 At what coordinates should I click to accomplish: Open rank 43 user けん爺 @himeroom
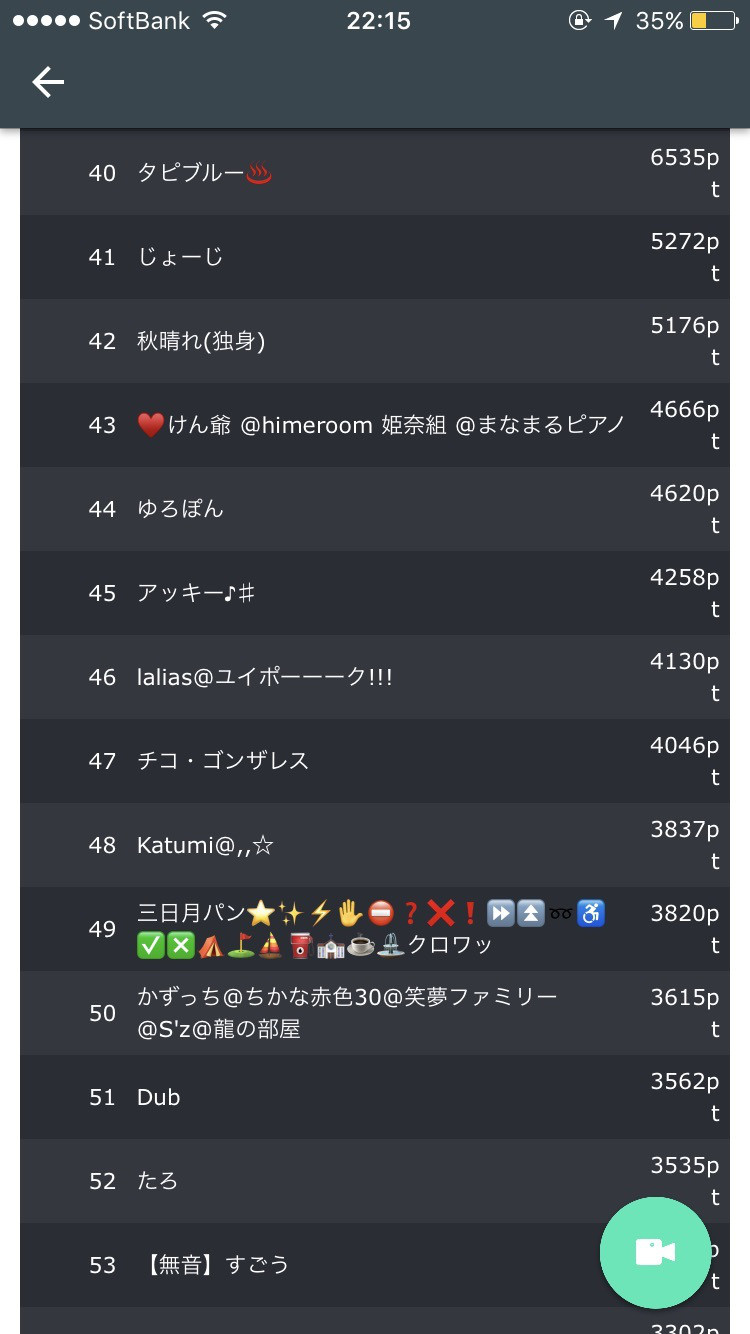point(380,426)
